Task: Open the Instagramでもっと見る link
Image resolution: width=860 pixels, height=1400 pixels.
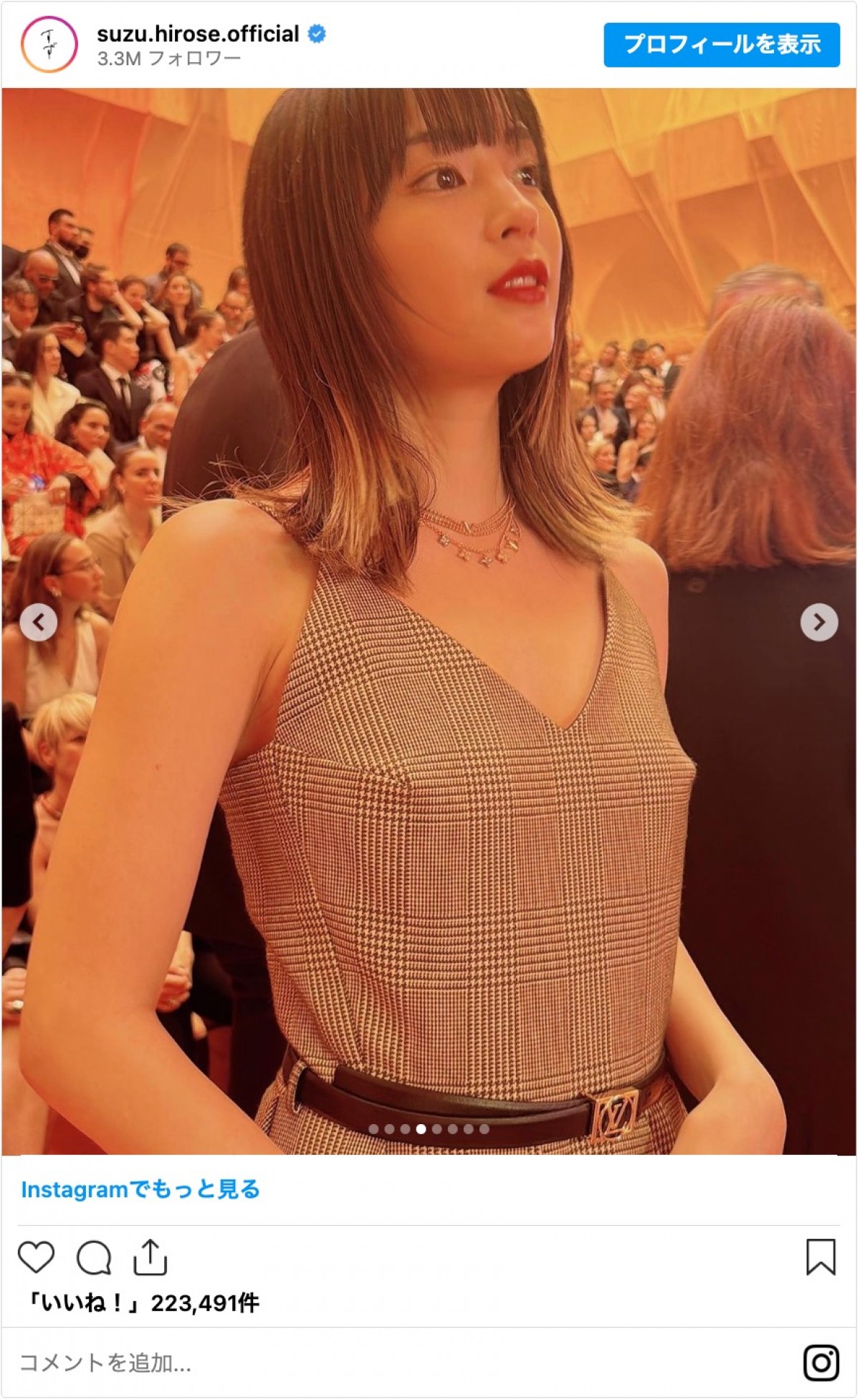Action: [x=140, y=1190]
